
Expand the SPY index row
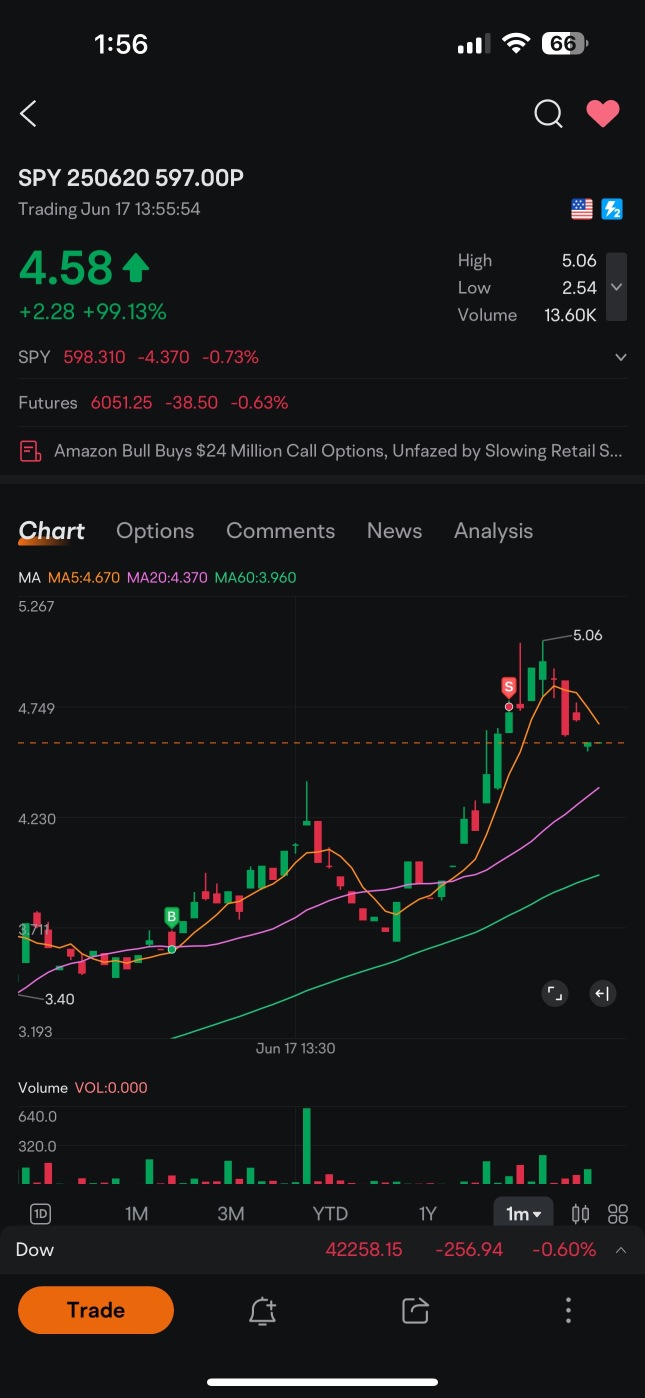point(620,357)
